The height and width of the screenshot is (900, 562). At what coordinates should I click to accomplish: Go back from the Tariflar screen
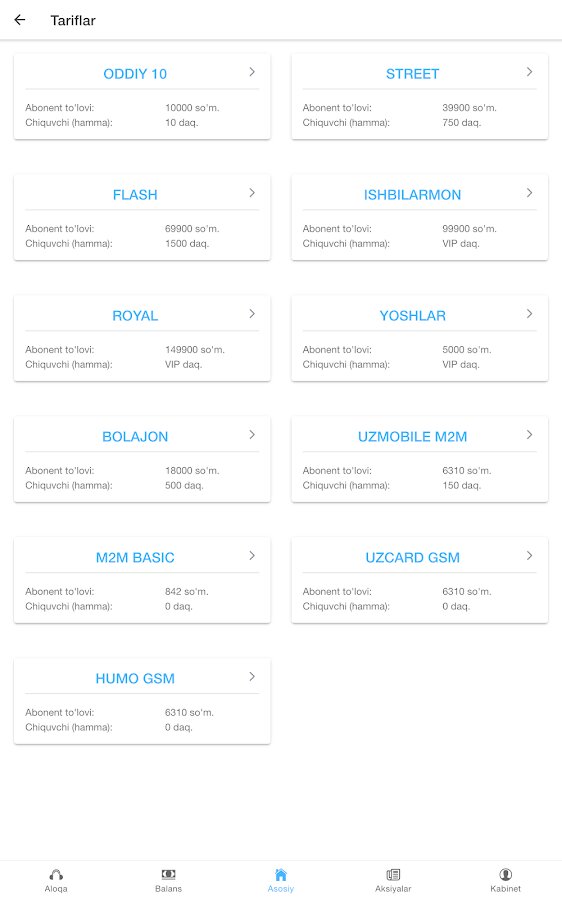point(20,20)
